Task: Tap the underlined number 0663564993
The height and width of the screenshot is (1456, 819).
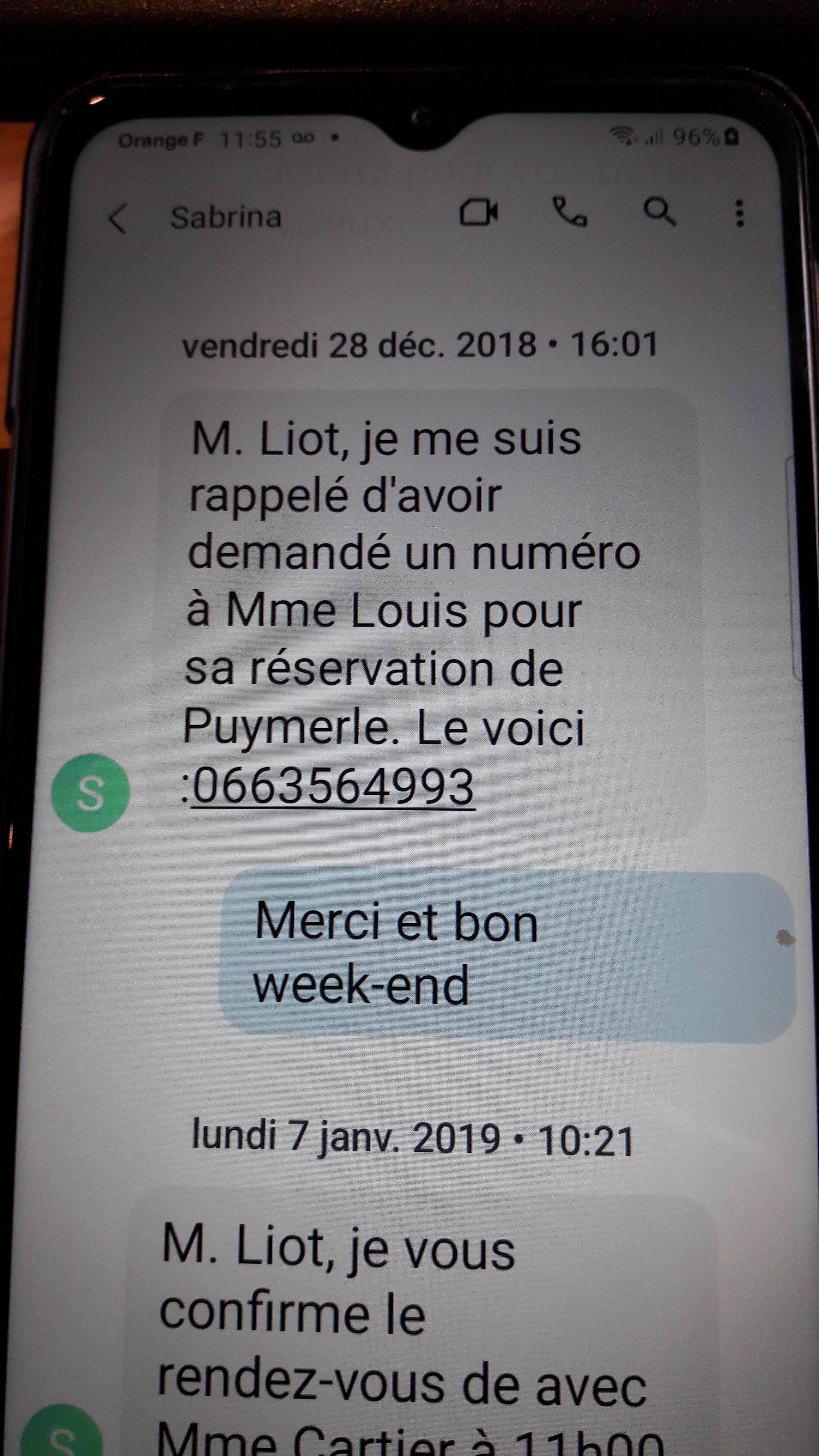Action: [x=332, y=786]
